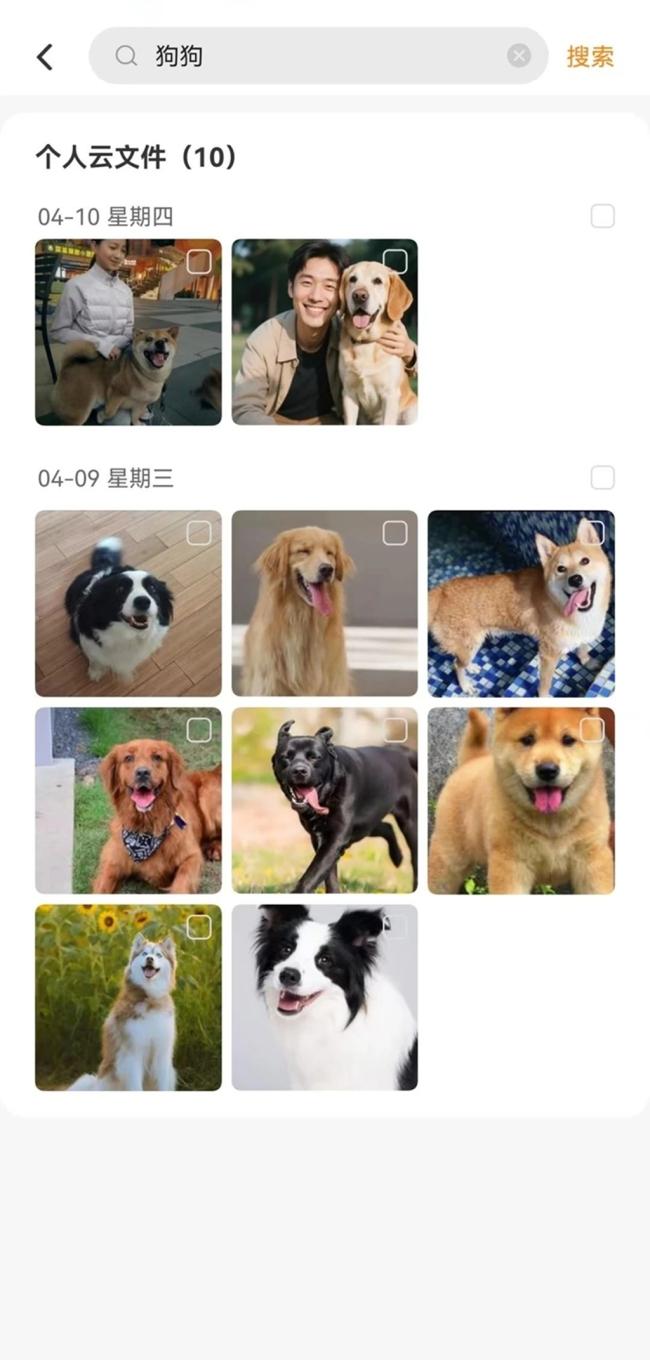Check the box on the woman with Shiba photo
The image size is (650, 1360).
coord(199,261)
